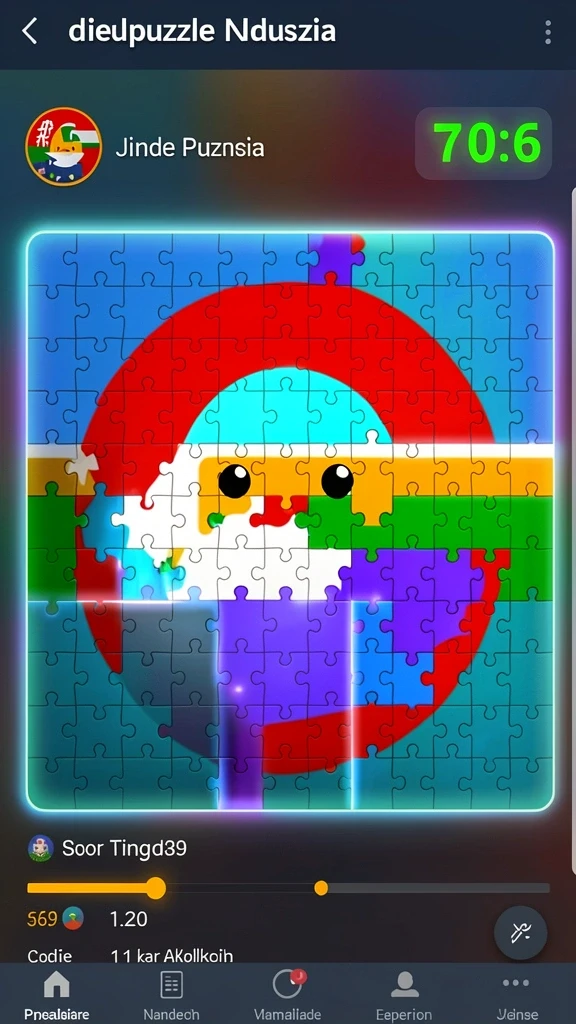Viewport: 576px width, 1024px height.
Task: Switch to the Eeperion profile tab
Action: (404, 996)
